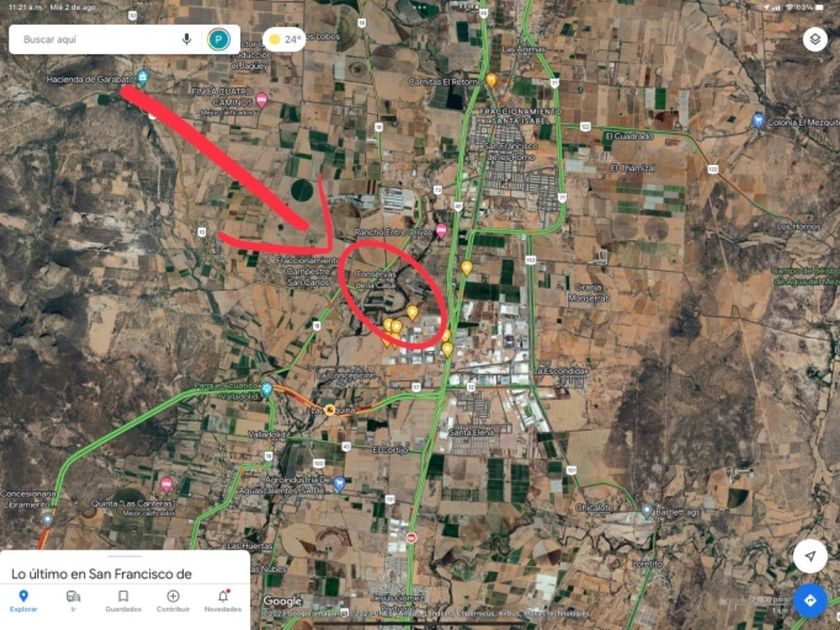Select the Bartlett ags map pin
This screenshot has height=630, width=840.
pyautogui.click(x=647, y=512)
